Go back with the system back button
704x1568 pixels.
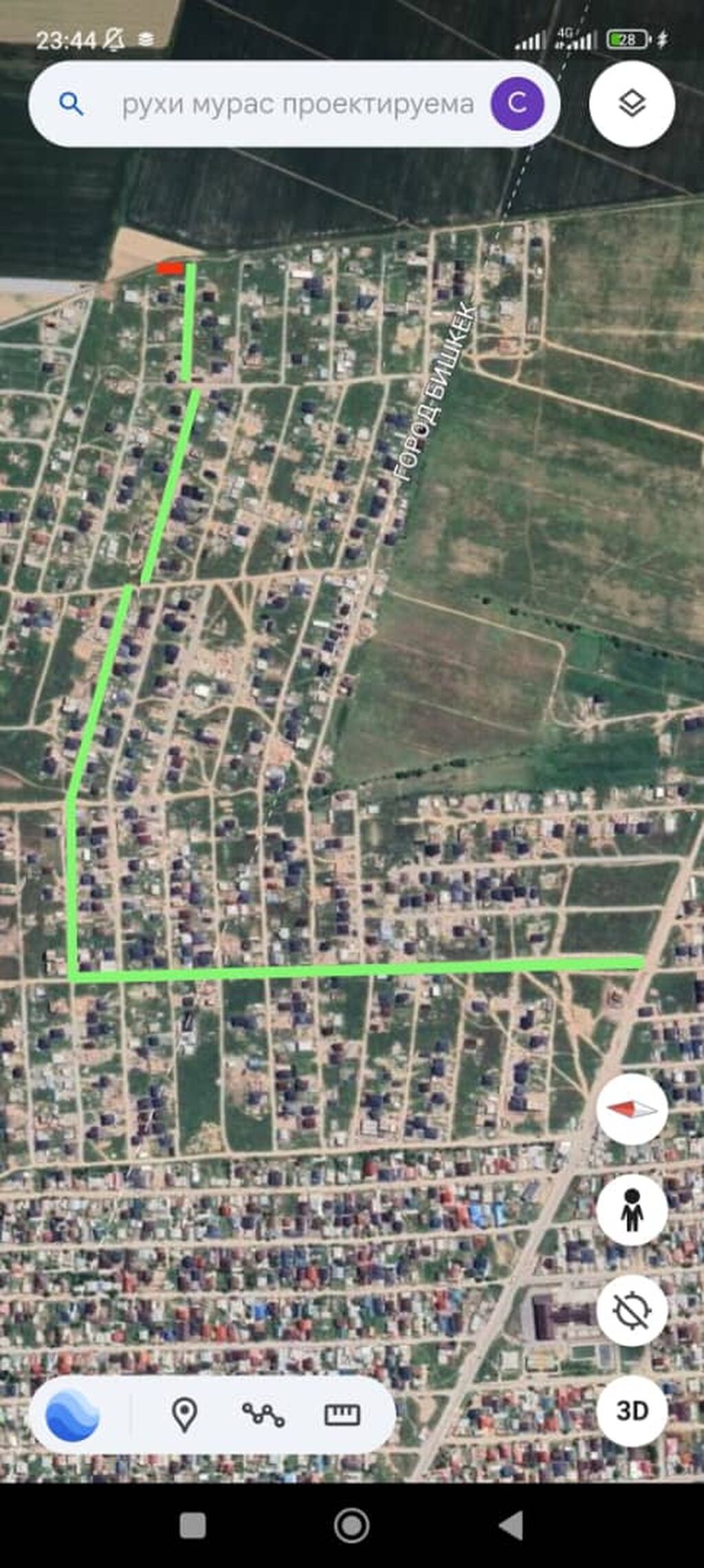click(x=511, y=1525)
